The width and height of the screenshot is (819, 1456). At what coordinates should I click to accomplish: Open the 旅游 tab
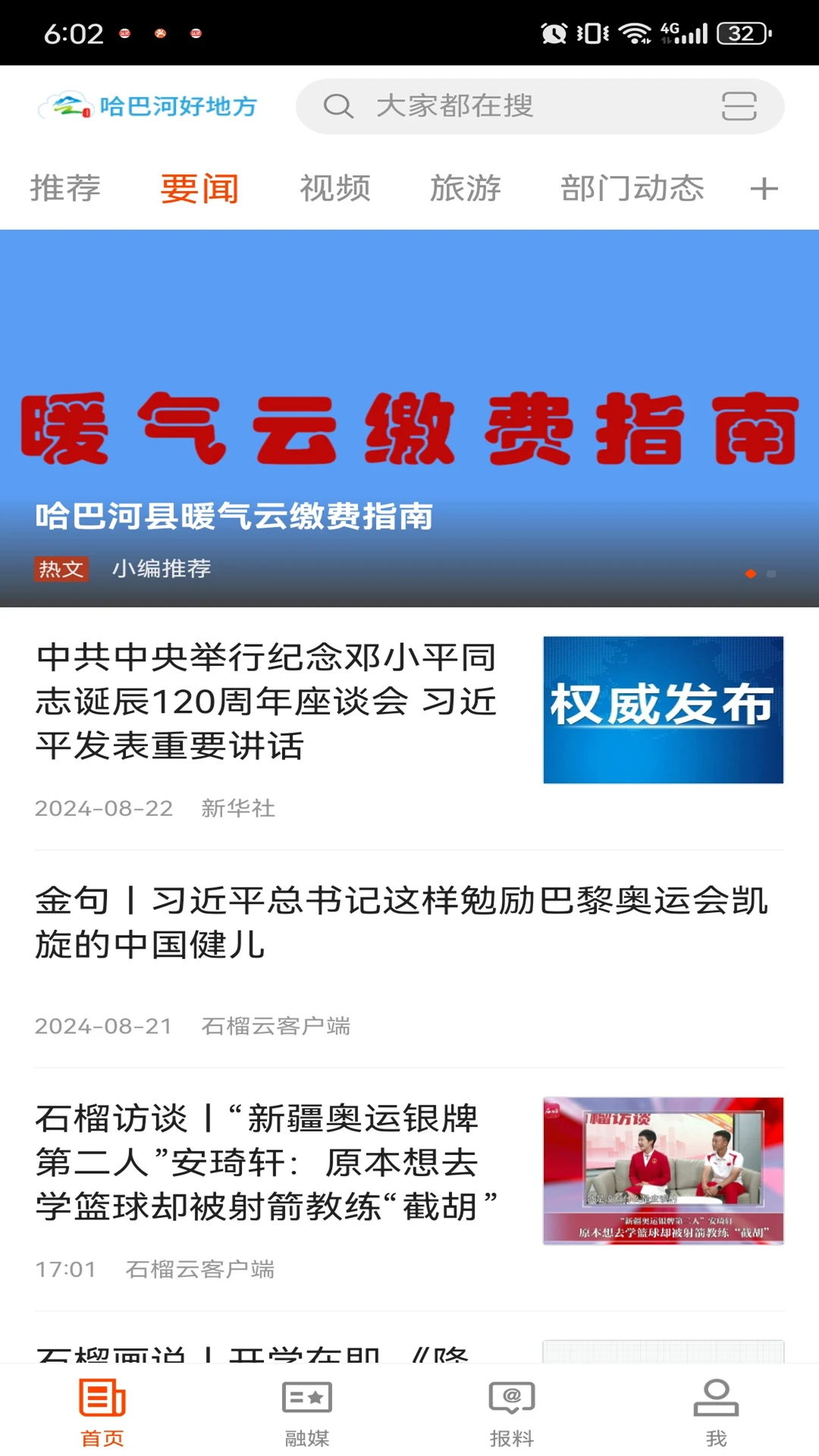point(465,188)
